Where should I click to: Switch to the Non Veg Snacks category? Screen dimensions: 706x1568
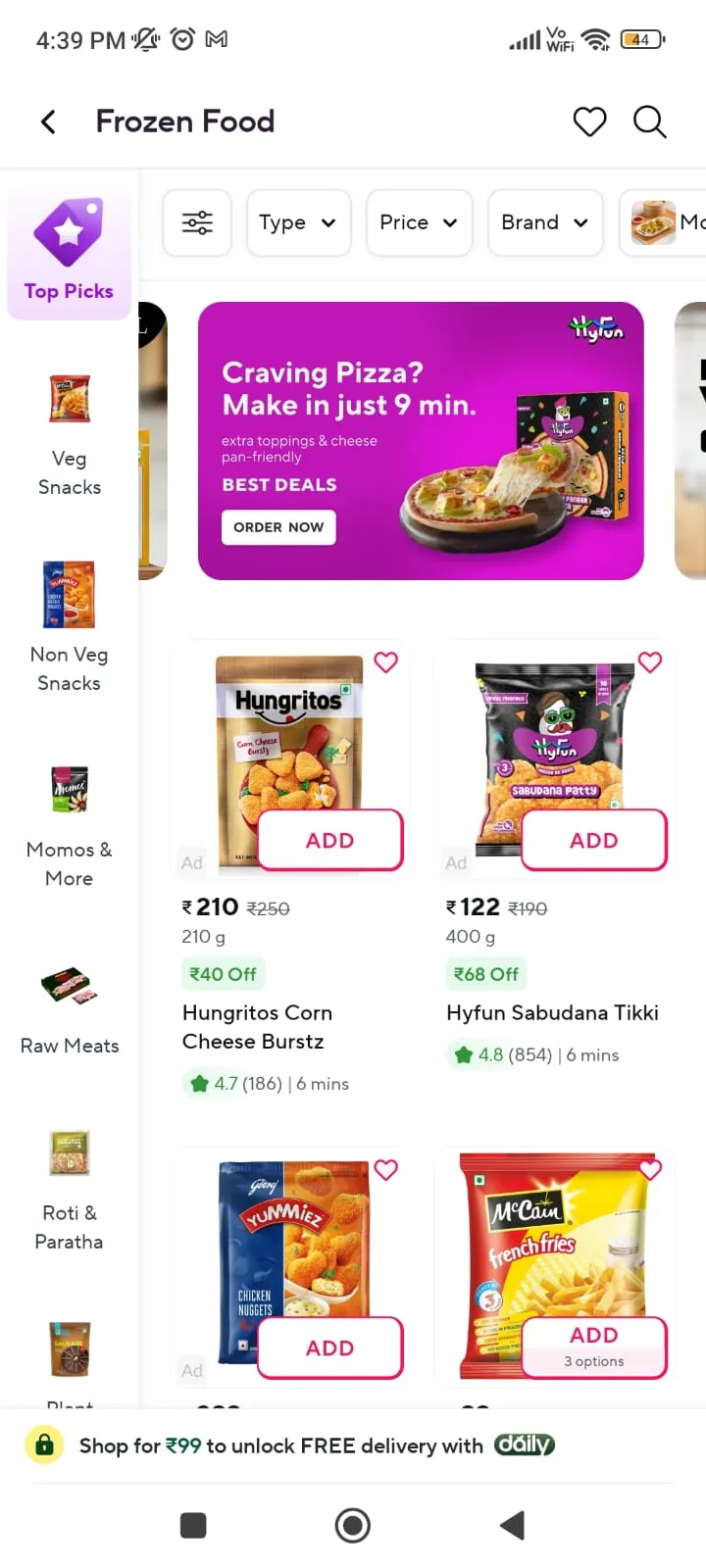coord(70,627)
